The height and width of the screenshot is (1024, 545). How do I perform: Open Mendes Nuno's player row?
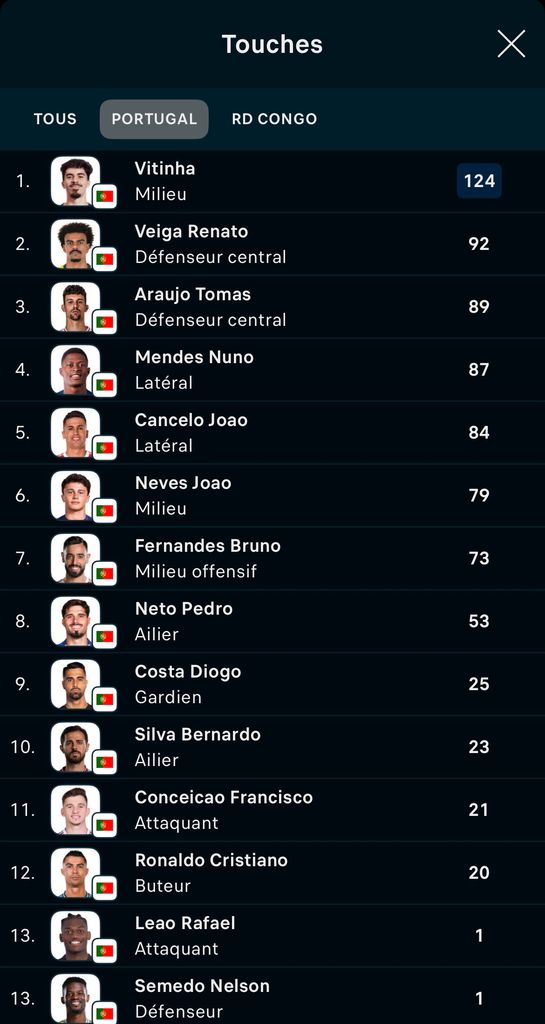(x=272, y=370)
